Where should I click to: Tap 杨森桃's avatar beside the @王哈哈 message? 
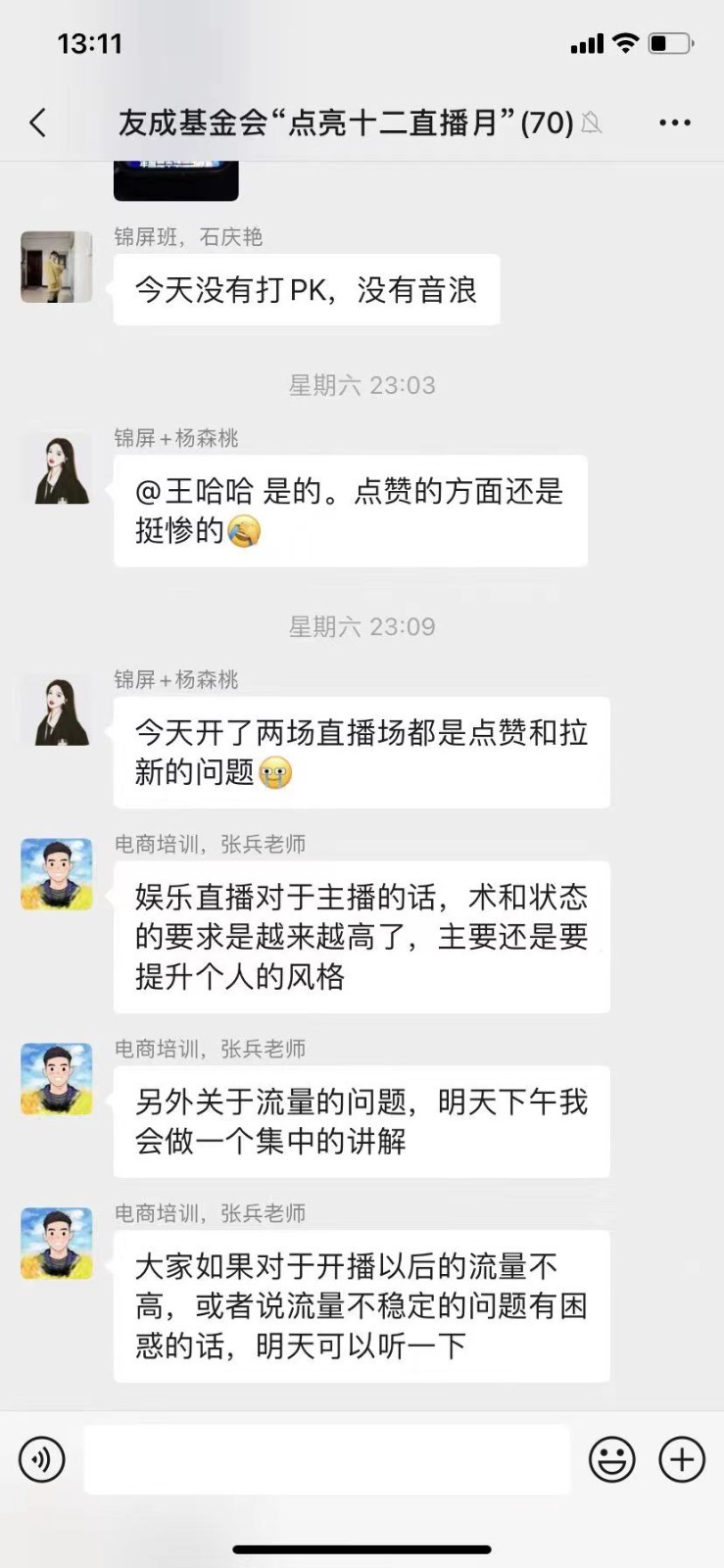57,468
